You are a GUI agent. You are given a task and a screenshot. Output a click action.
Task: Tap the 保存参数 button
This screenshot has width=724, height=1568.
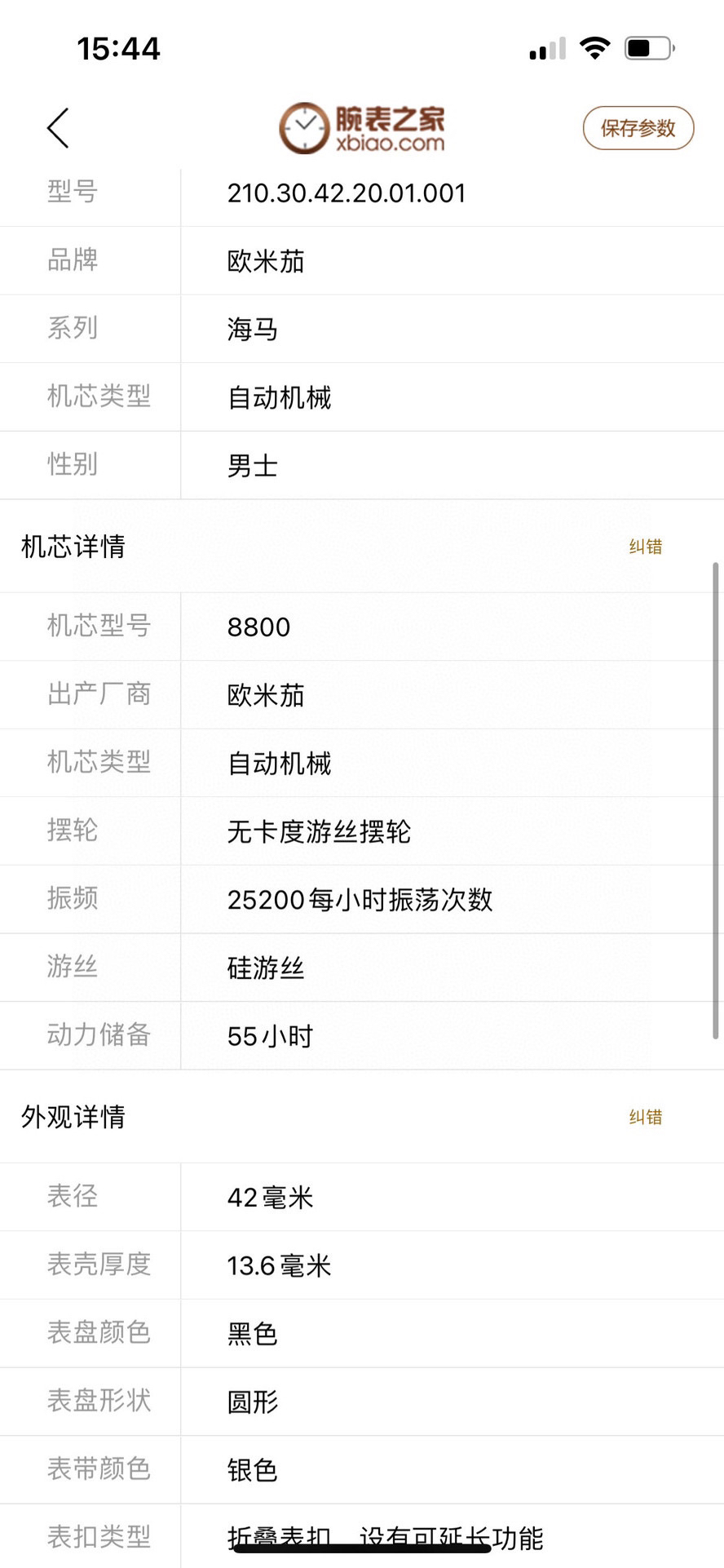click(x=638, y=128)
